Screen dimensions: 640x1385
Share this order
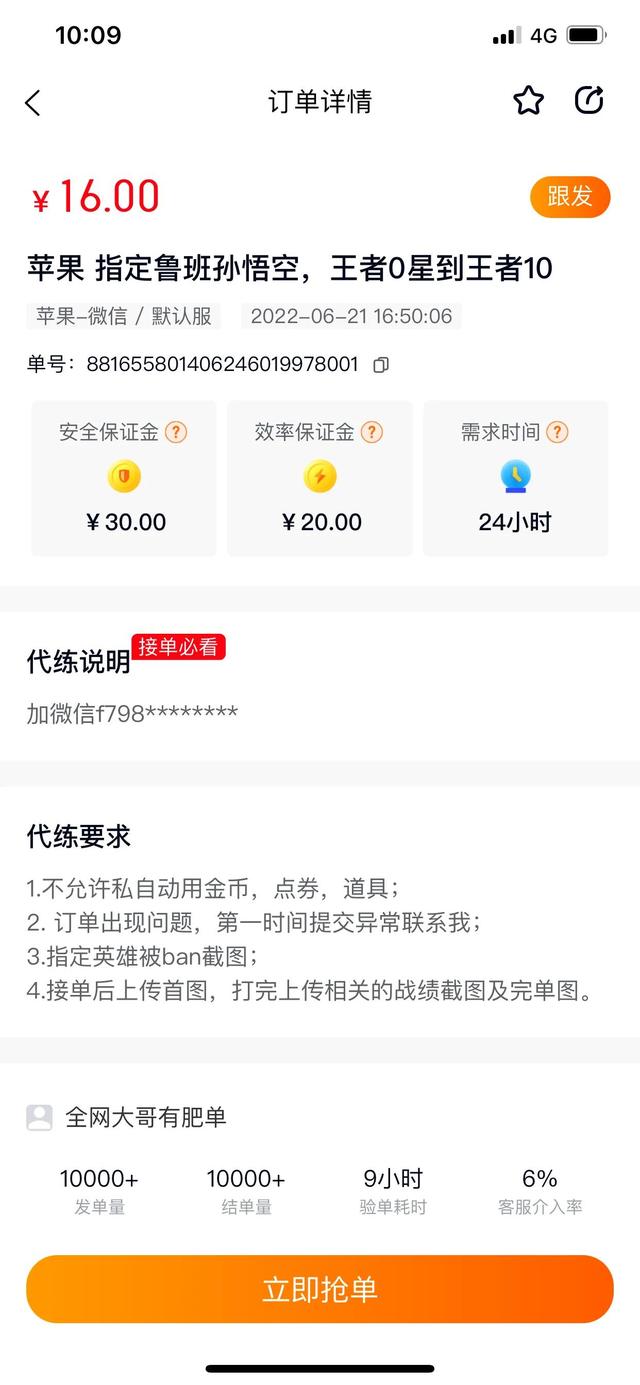[590, 100]
